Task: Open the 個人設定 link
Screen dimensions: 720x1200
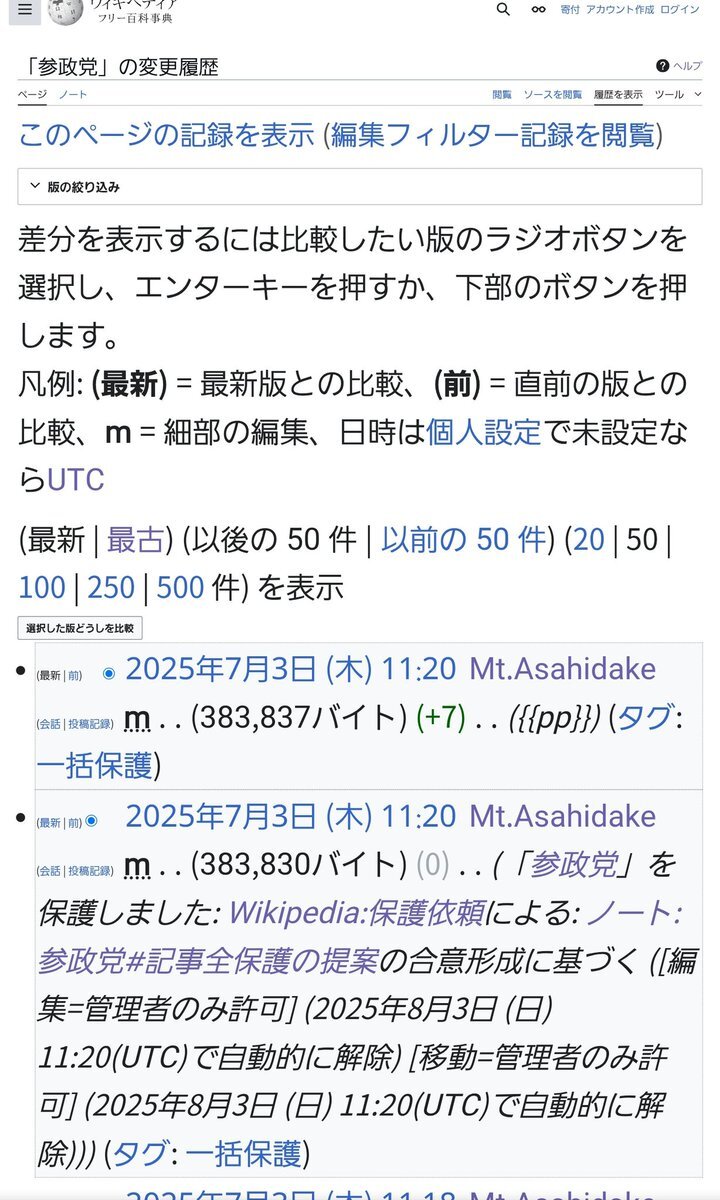Action: [484, 432]
